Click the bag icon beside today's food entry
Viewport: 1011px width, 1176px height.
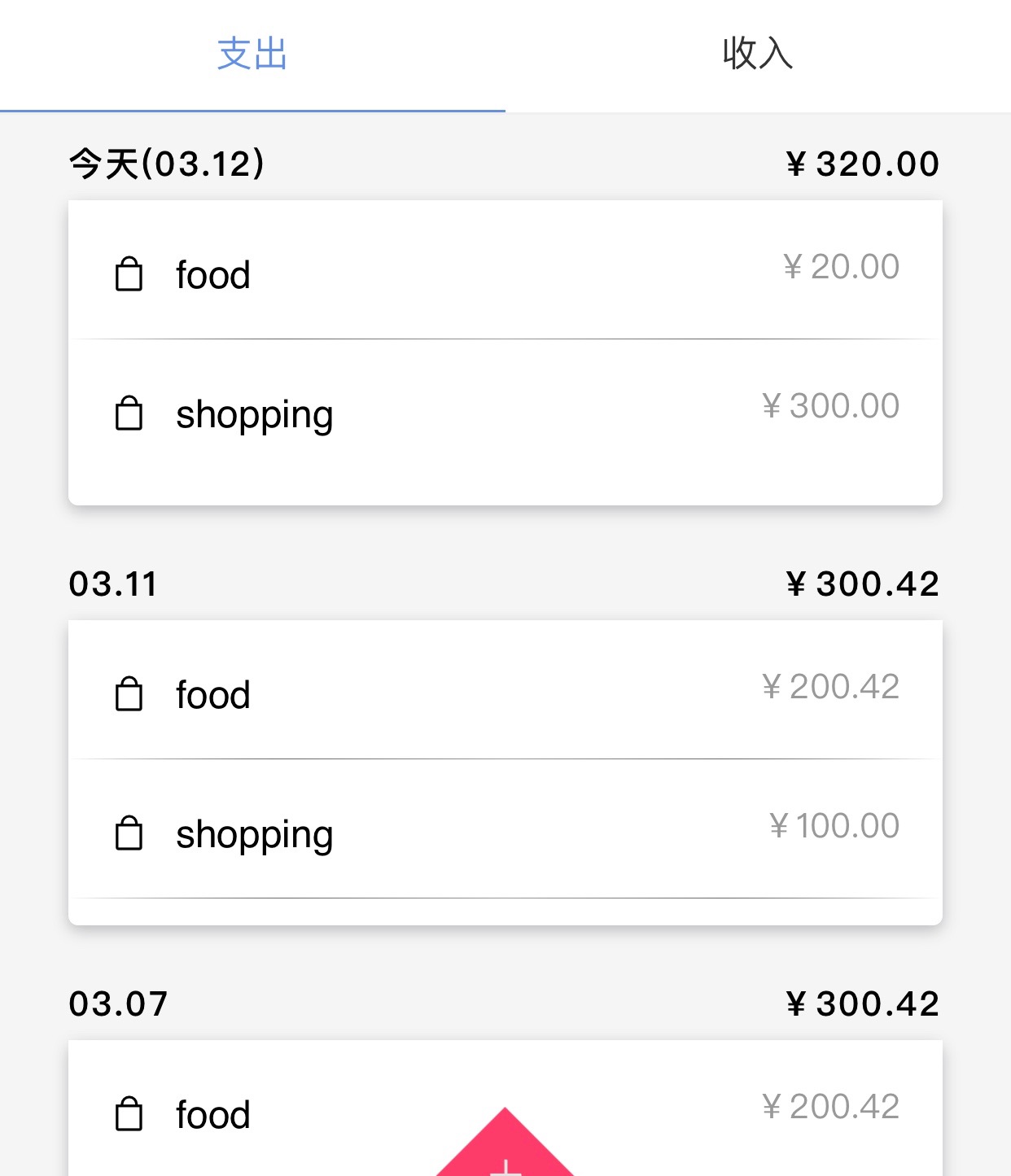pyautogui.click(x=129, y=273)
